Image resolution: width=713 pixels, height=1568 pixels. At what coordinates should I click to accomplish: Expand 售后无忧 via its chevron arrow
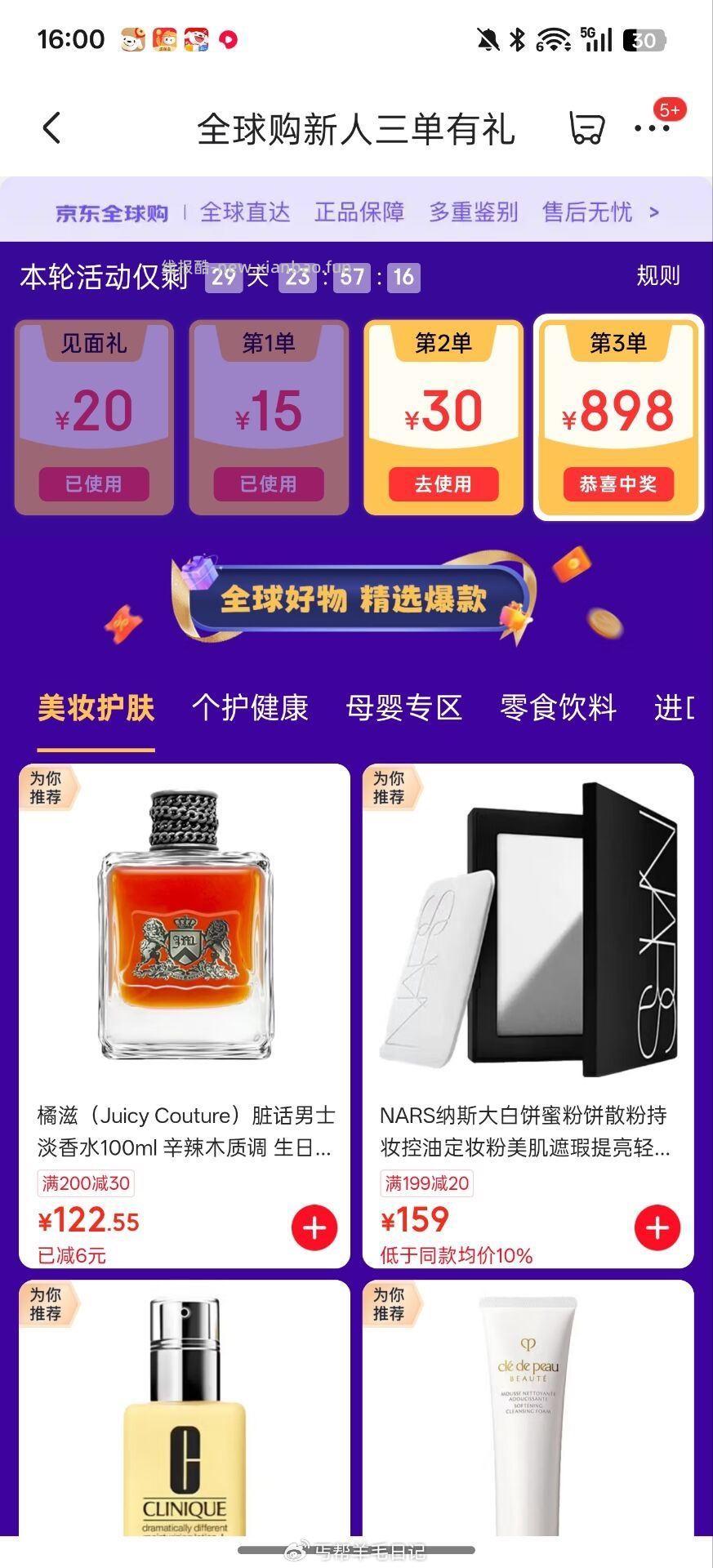652,212
